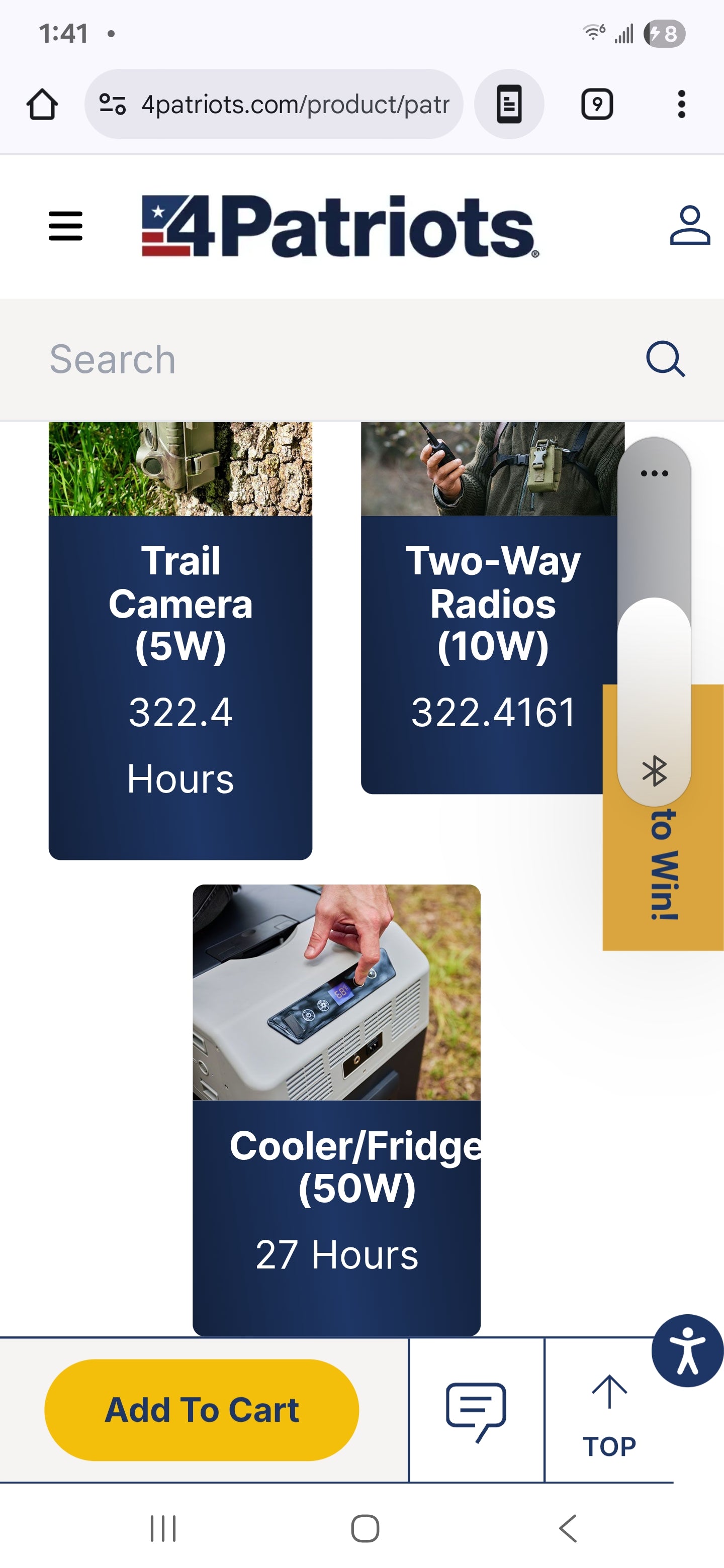
Task: Open the browser home page
Action: tap(42, 104)
